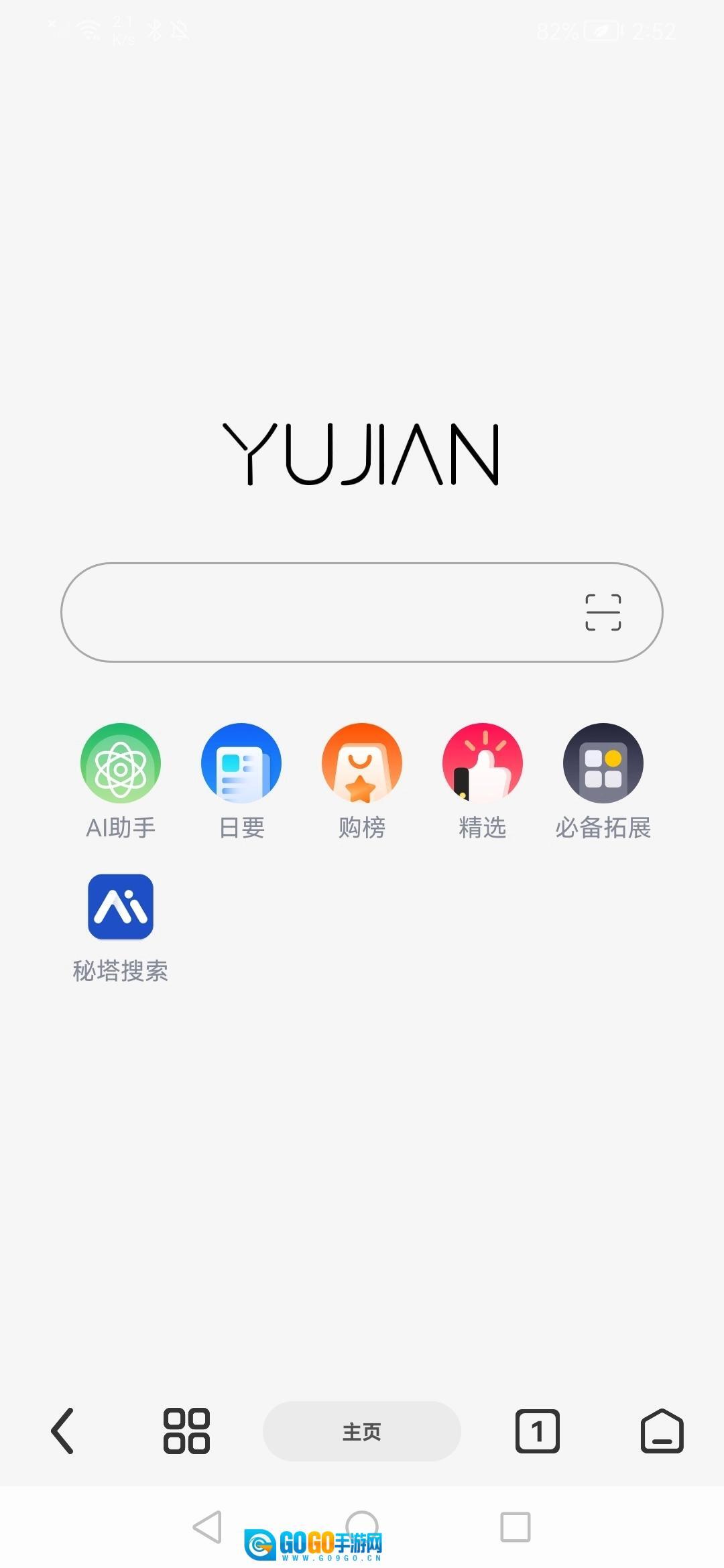Open the tab switcher showing 1

(x=537, y=1431)
